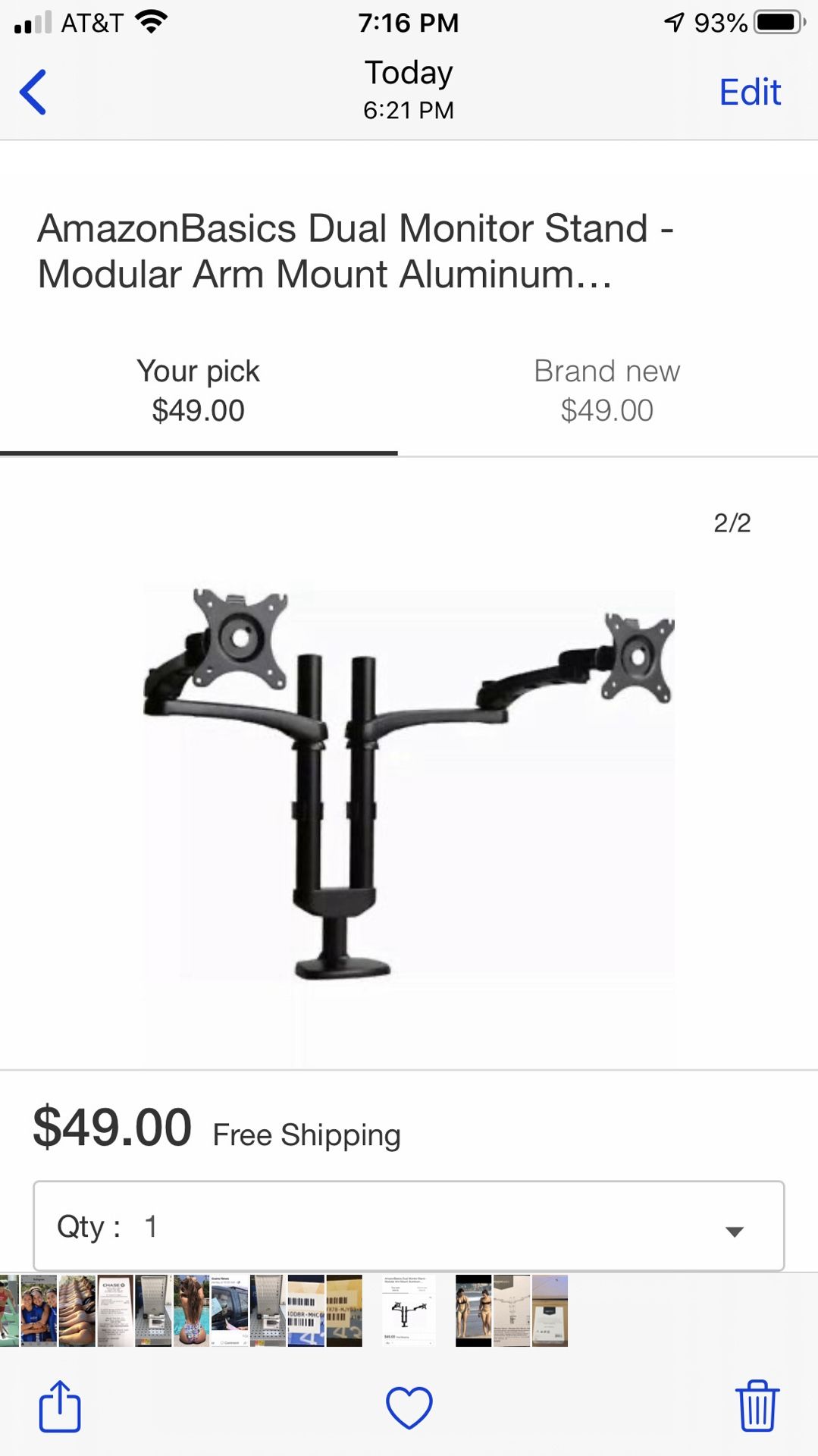Select the current monitor stand thumbnail in the strip
This screenshot has width=818, height=1456.
409,1310
